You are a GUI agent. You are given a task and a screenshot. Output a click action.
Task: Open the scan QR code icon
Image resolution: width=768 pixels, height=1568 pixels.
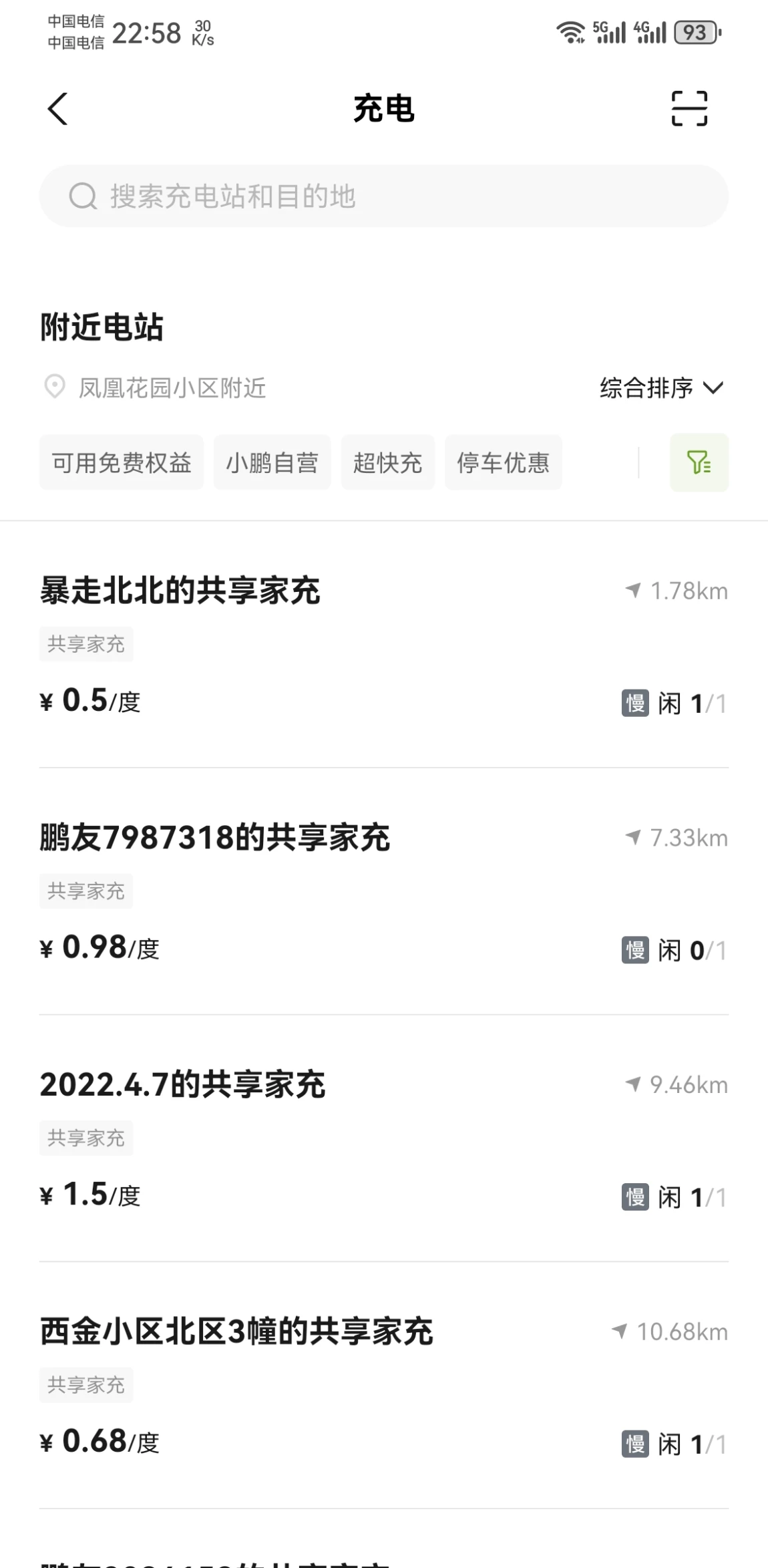click(689, 108)
